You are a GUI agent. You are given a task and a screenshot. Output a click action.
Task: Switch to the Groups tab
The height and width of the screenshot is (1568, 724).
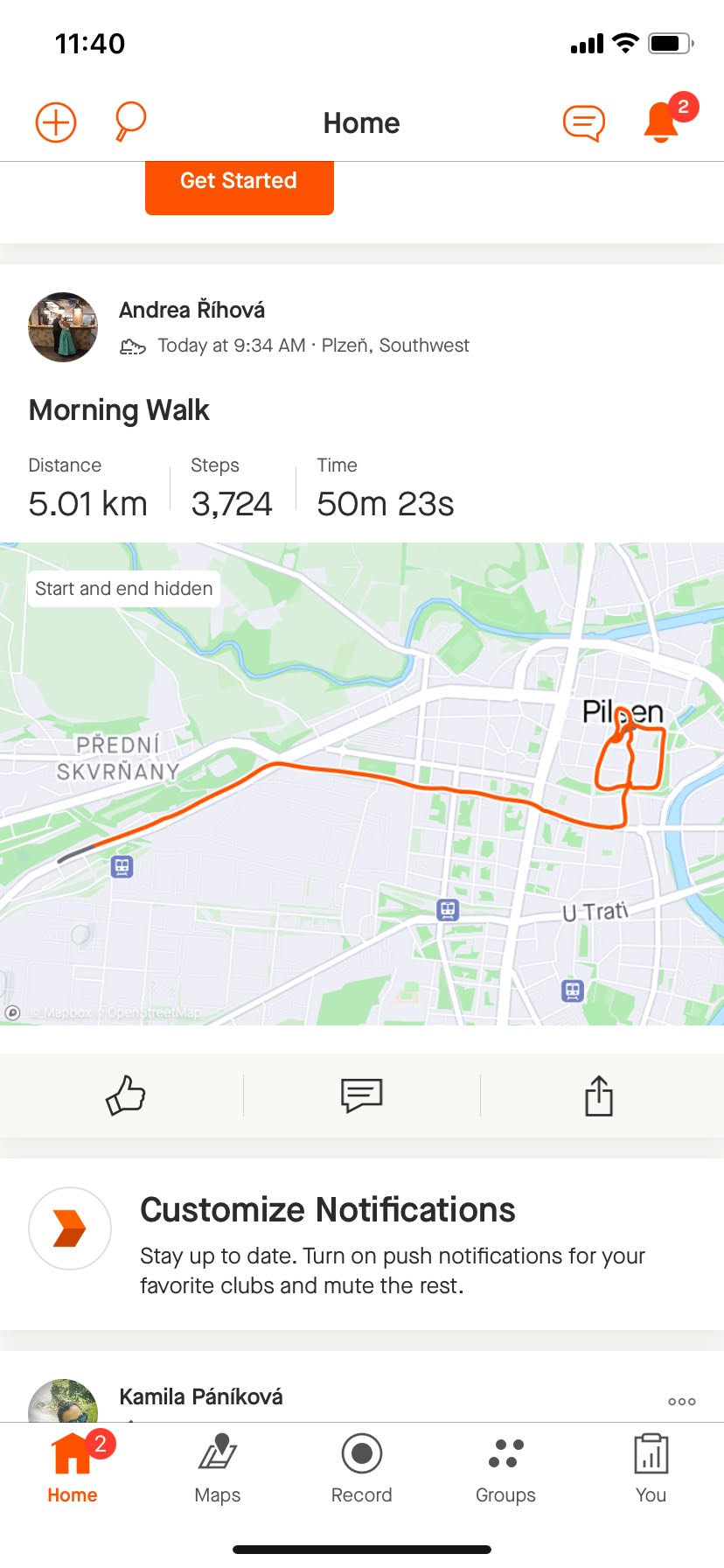pyautogui.click(x=505, y=1470)
